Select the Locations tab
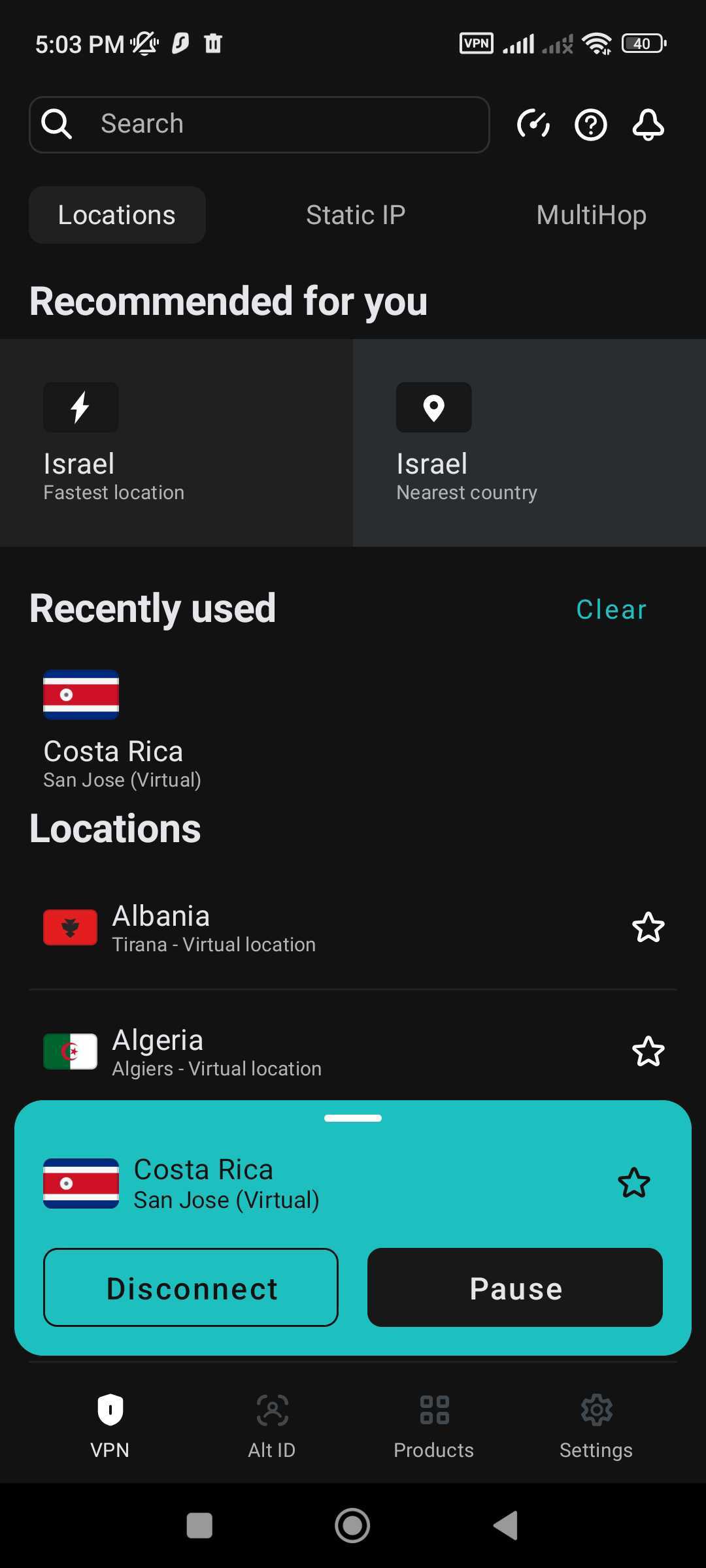706x1568 pixels. click(117, 215)
